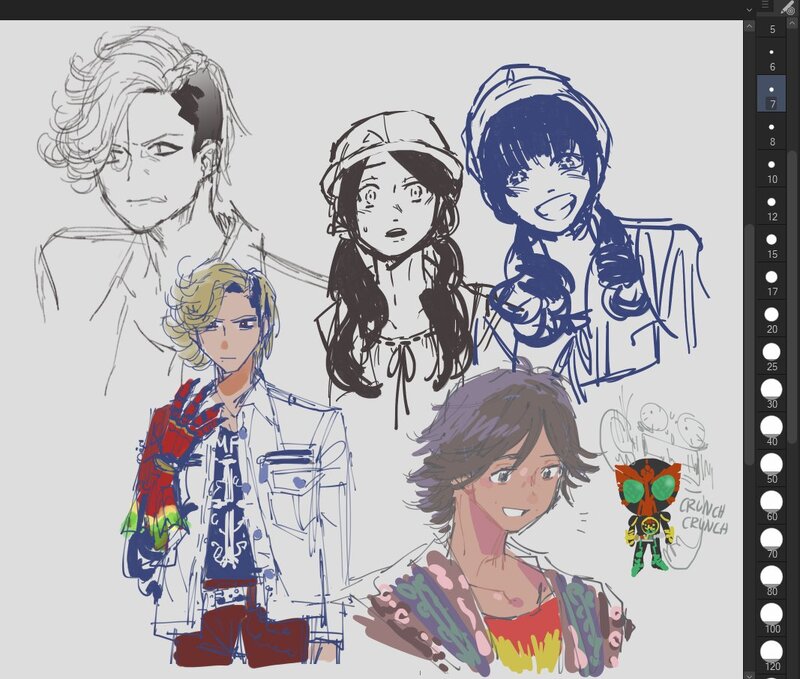The width and height of the screenshot is (800, 679).
Task: Select brush size 15
Action: coord(771,243)
